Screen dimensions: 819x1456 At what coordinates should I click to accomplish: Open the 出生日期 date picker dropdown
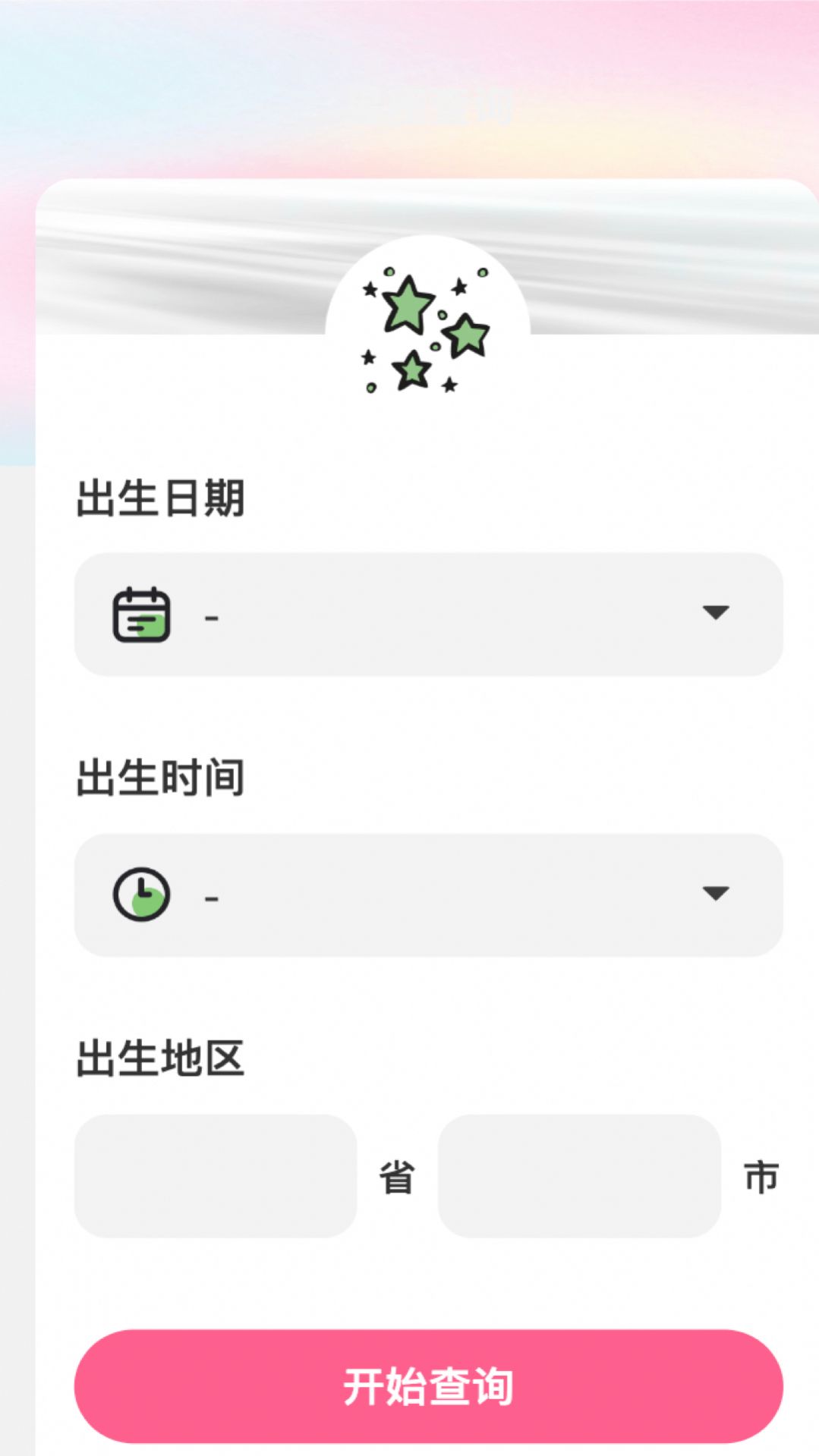pyautogui.click(x=428, y=614)
